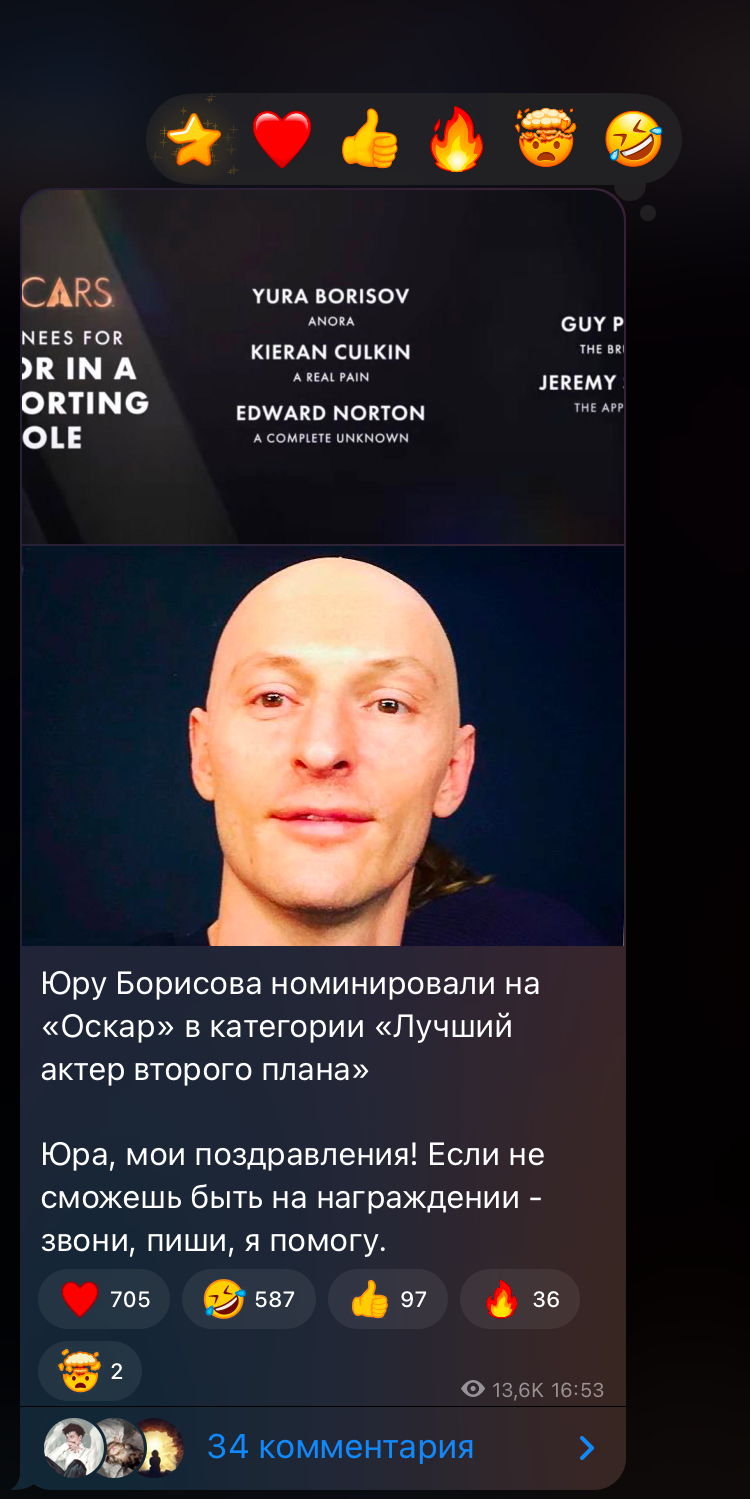
Task: React with the thumbs up emoji
Action: pyautogui.click(x=369, y=139)
